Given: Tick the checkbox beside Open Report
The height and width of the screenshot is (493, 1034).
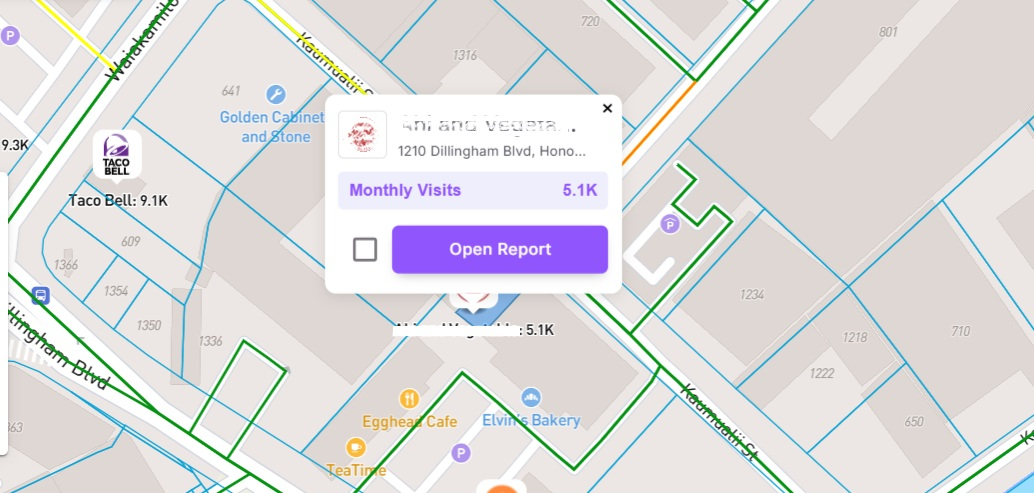Looking at the screenshot, I should pos(365,250).
